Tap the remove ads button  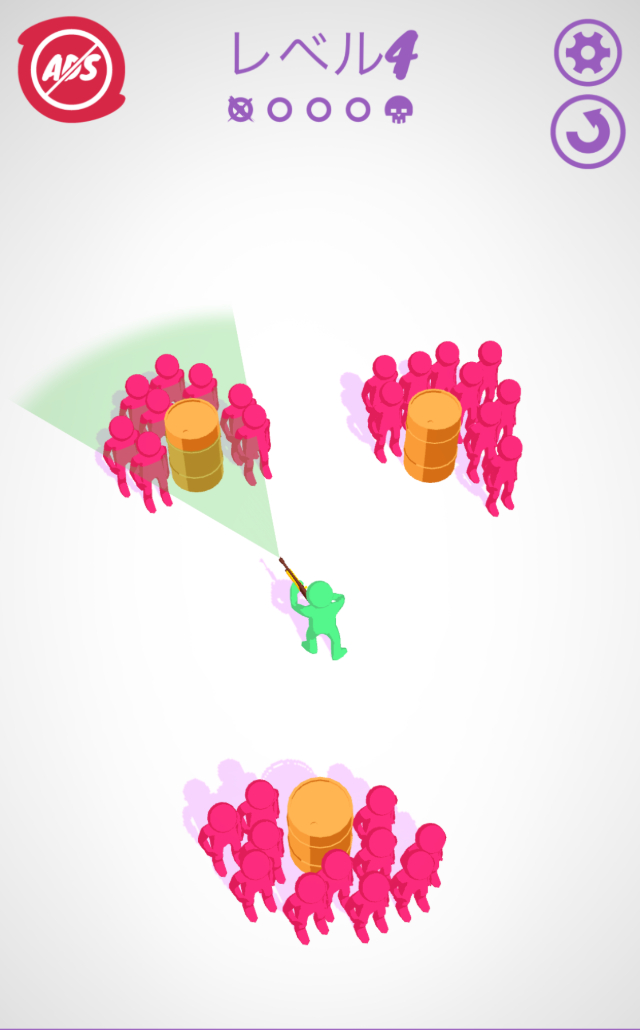tap(69, 68)
